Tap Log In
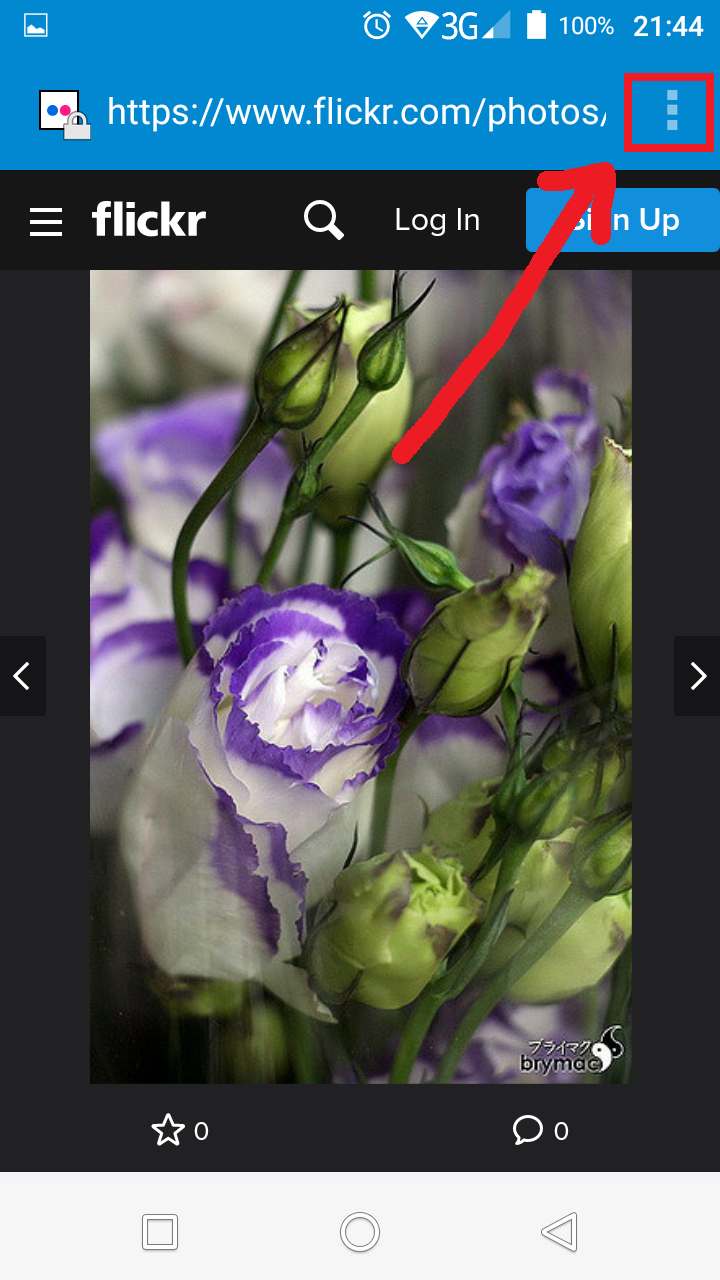The height and width of the screenshot is (1280, 720). [x=437, y=220]
